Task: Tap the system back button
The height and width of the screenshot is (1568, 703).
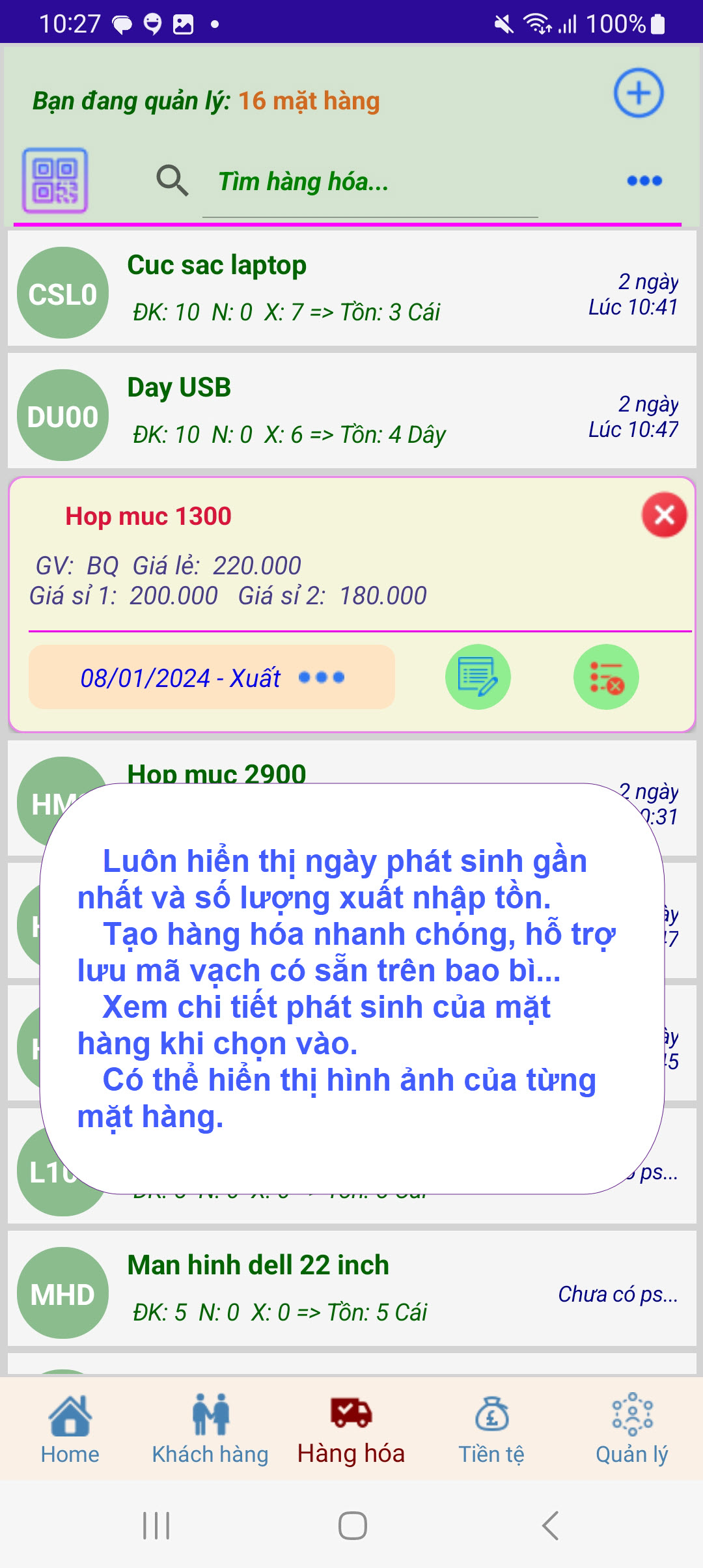Action: click(550, 1526)
